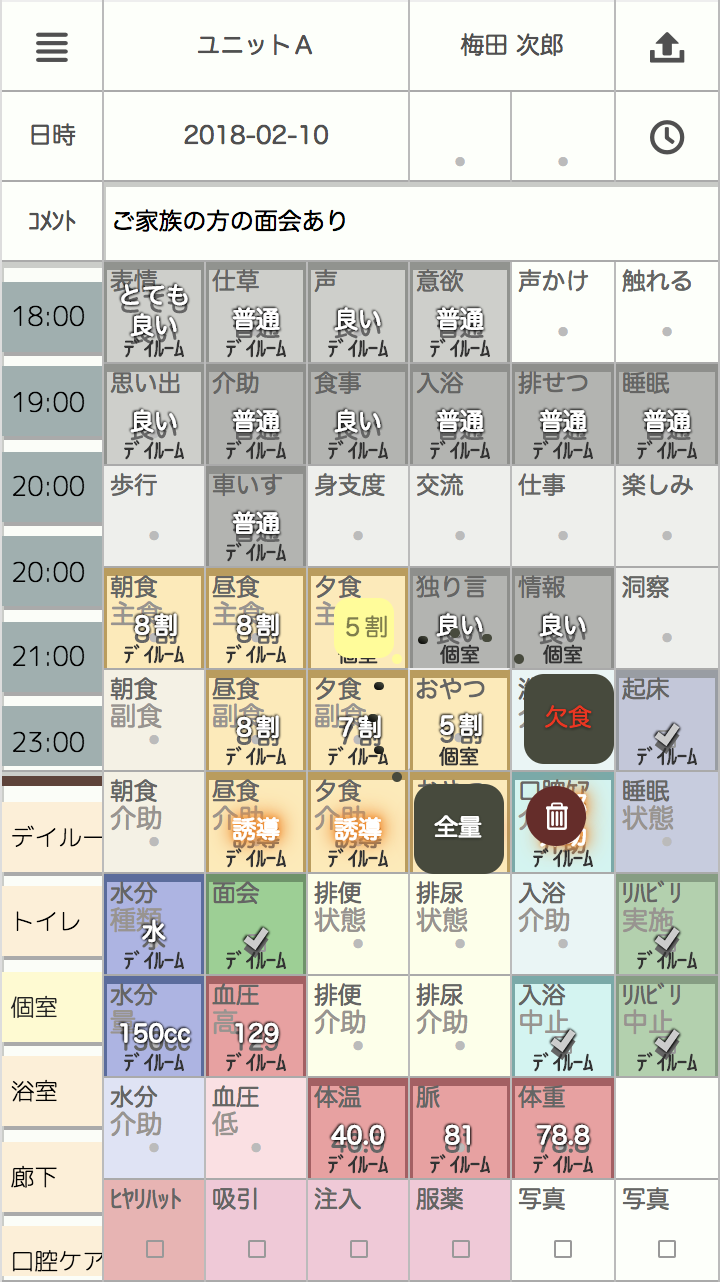Select the ユニットA unit header
The width and height of the screenshot is (720, 1282).
255,46
